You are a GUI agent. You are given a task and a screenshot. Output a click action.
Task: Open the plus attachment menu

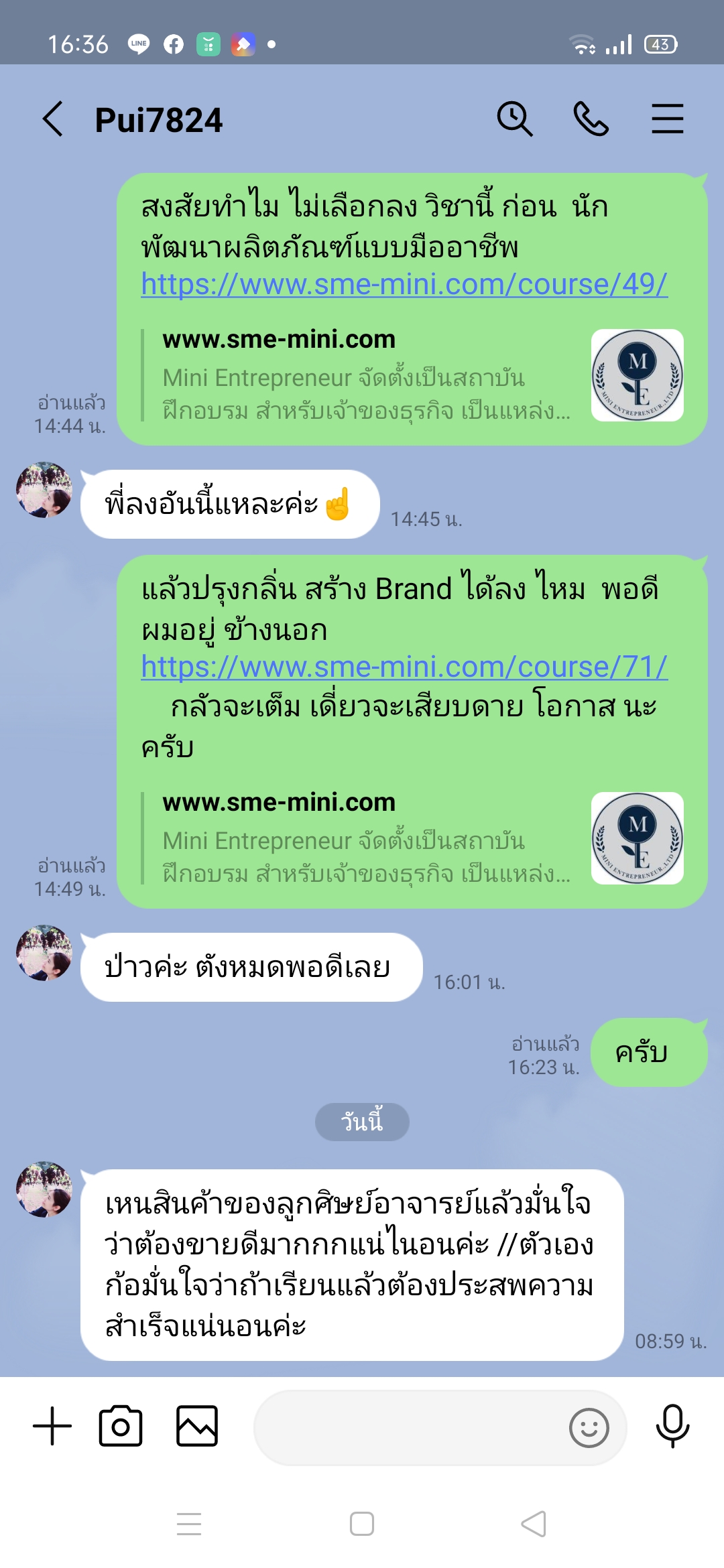click(x=52, y=1426)
